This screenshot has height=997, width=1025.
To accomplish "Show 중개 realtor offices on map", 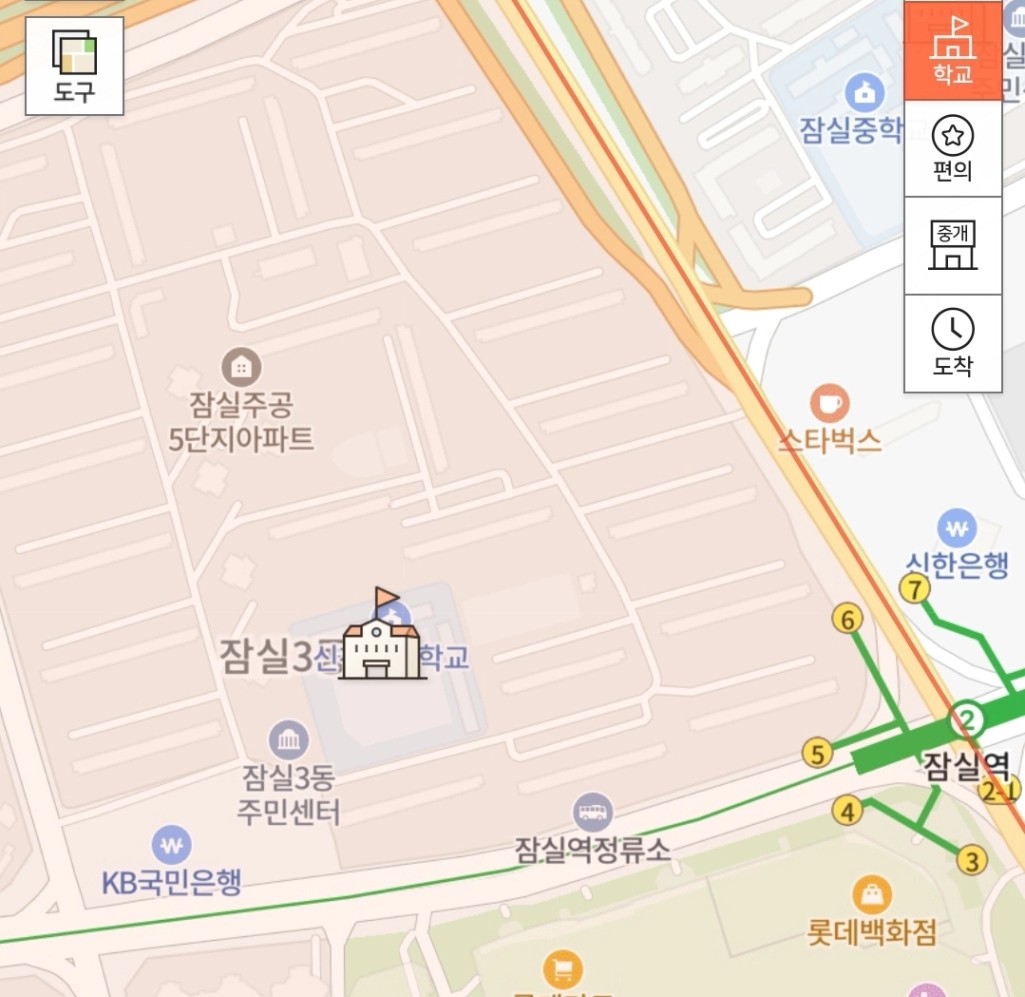I will coord(952,246).
